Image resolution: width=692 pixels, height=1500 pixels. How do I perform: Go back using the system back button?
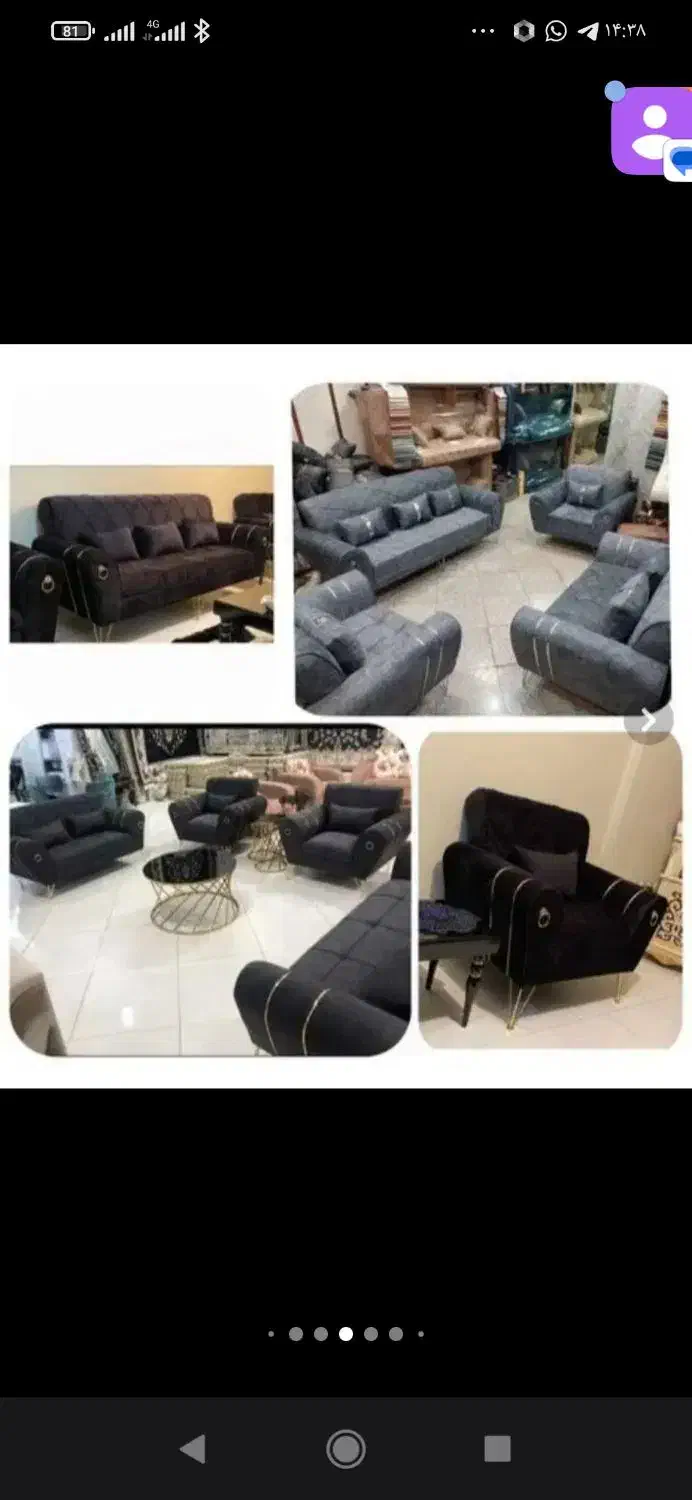[192, 1448]
